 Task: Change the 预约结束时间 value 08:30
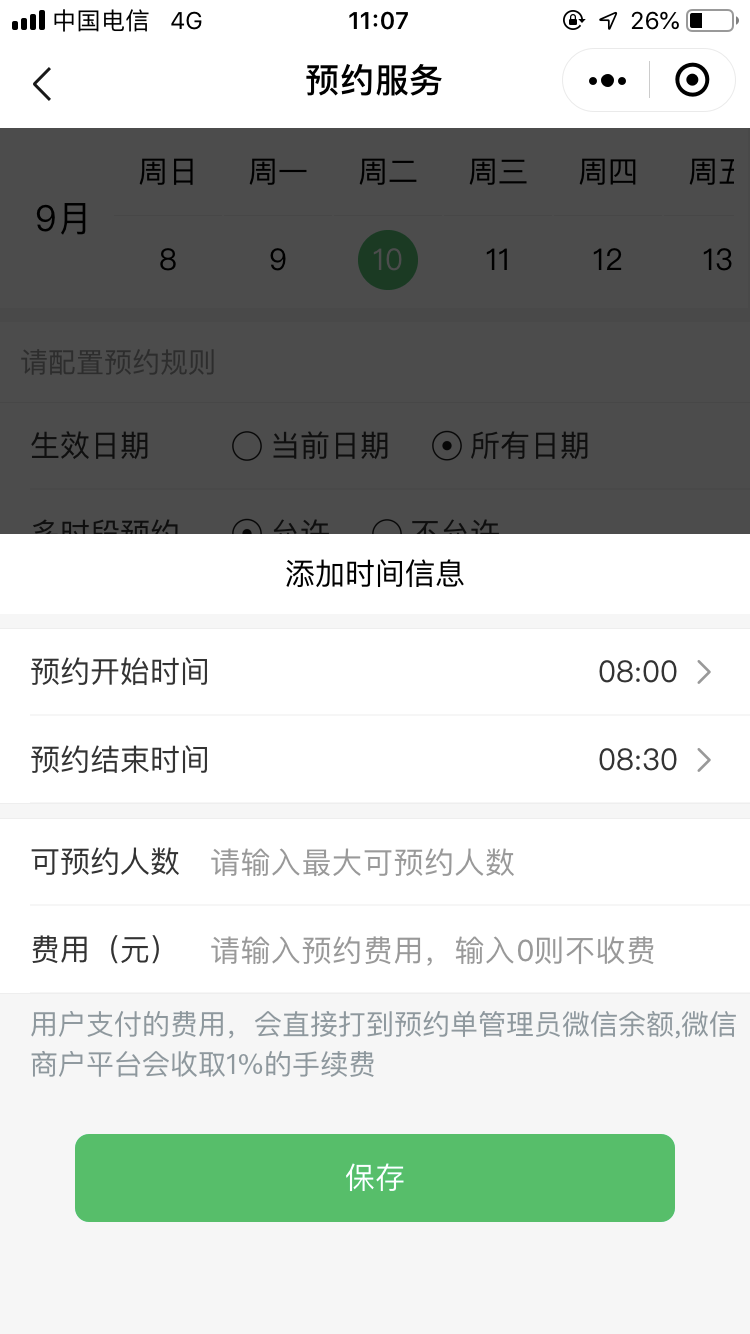pos(654,760)
